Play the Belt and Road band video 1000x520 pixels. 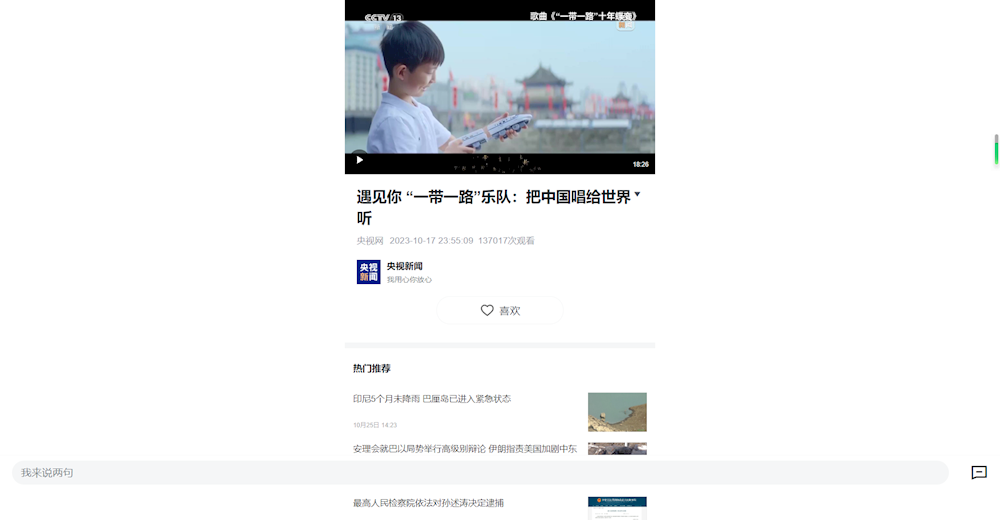[x=360, y=160]
